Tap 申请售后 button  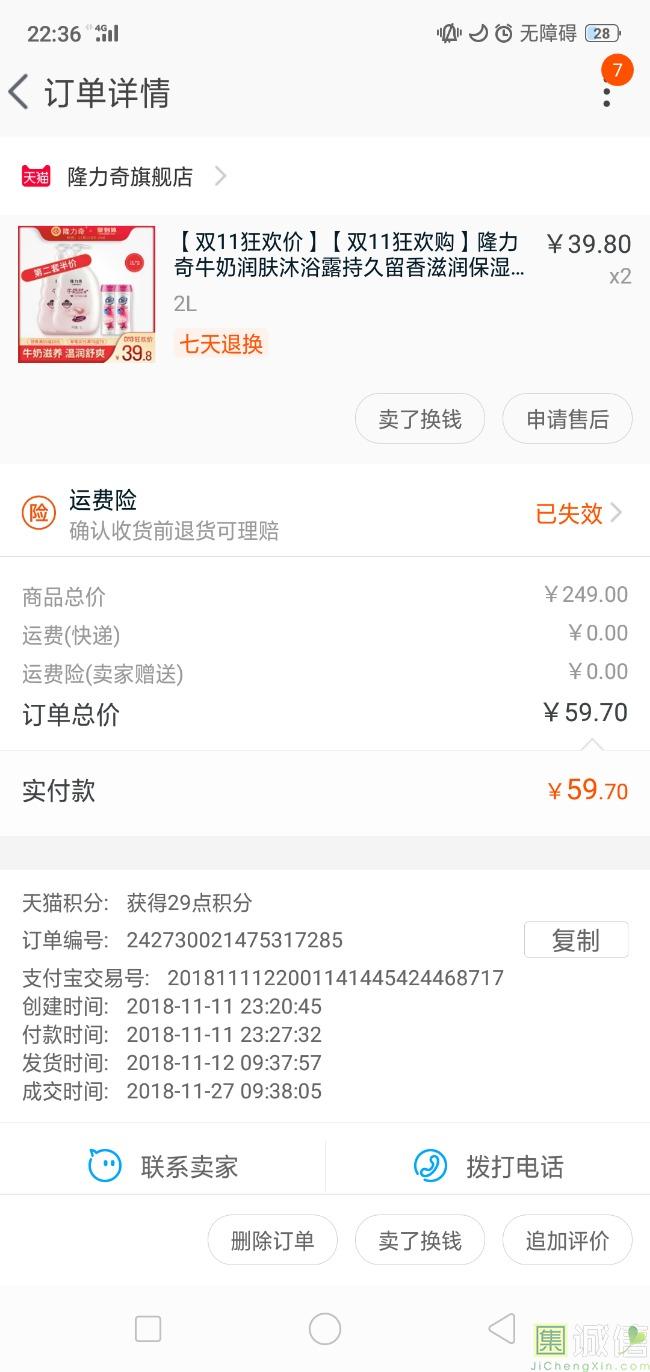567,419
